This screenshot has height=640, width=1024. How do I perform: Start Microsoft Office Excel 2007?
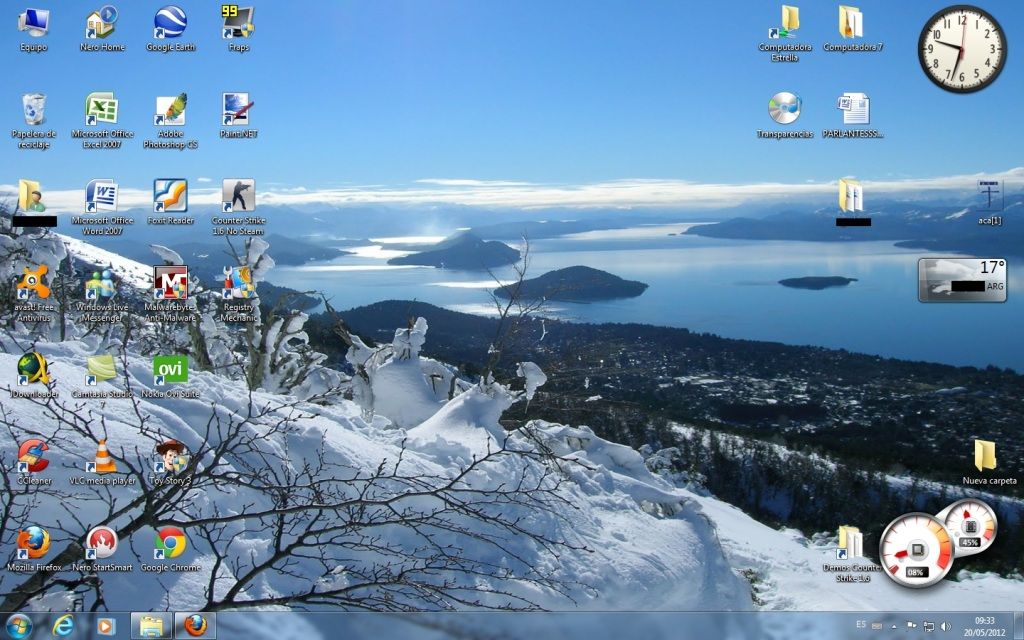tap(101, 110)
